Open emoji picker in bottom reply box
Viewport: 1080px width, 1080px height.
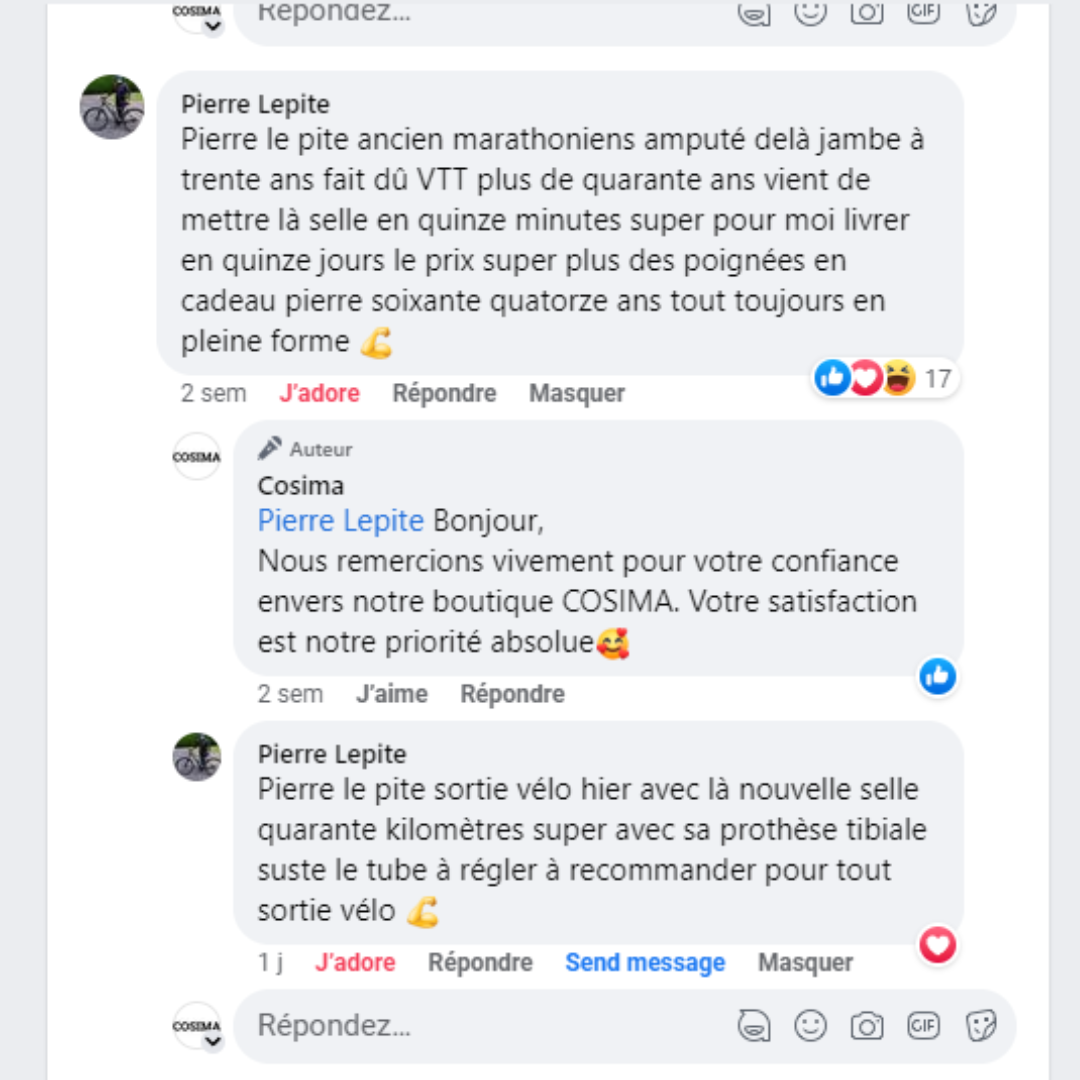(810, 1025)
